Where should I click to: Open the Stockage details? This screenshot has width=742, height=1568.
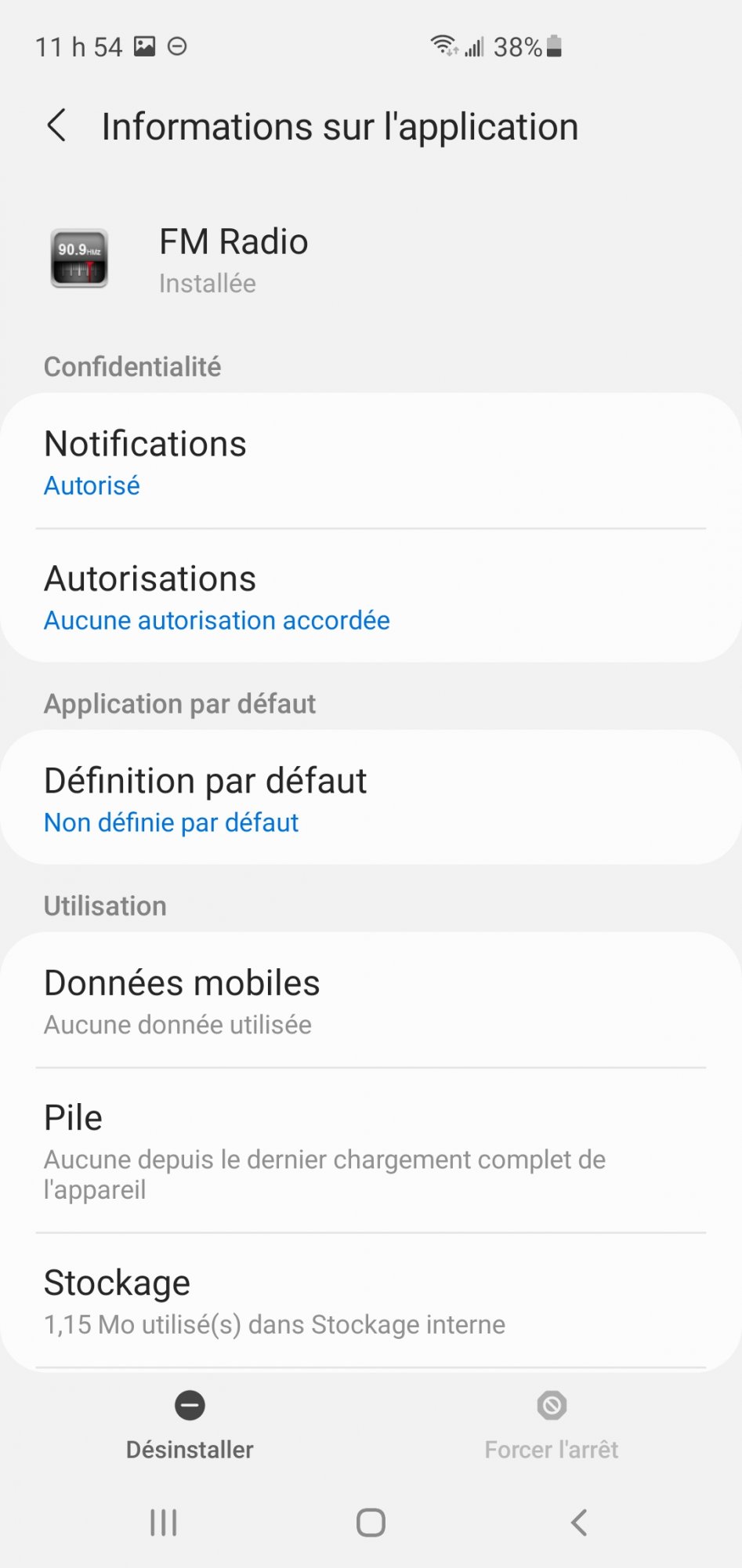click(x=371, y=1301)
